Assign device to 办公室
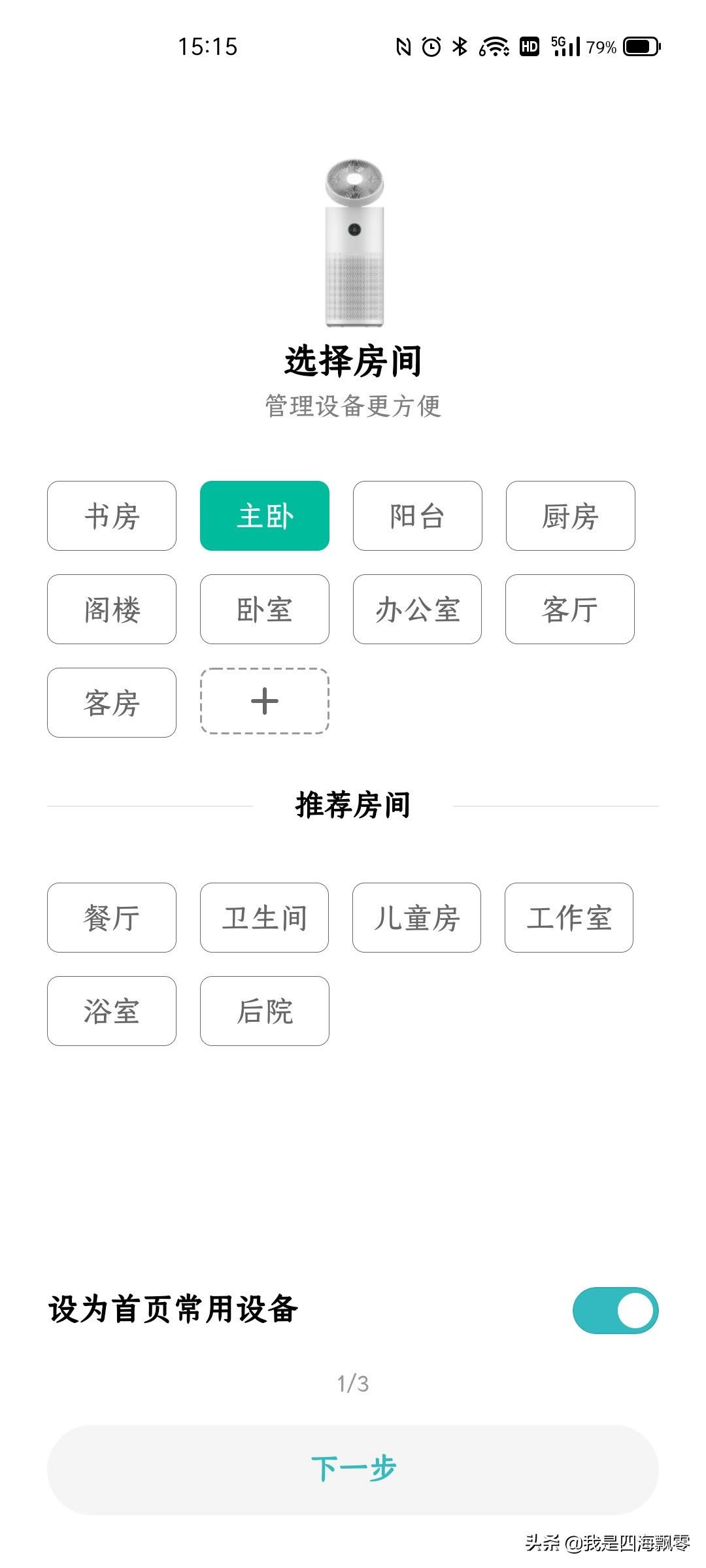706x1568 pixels. (x=418, y=610)
